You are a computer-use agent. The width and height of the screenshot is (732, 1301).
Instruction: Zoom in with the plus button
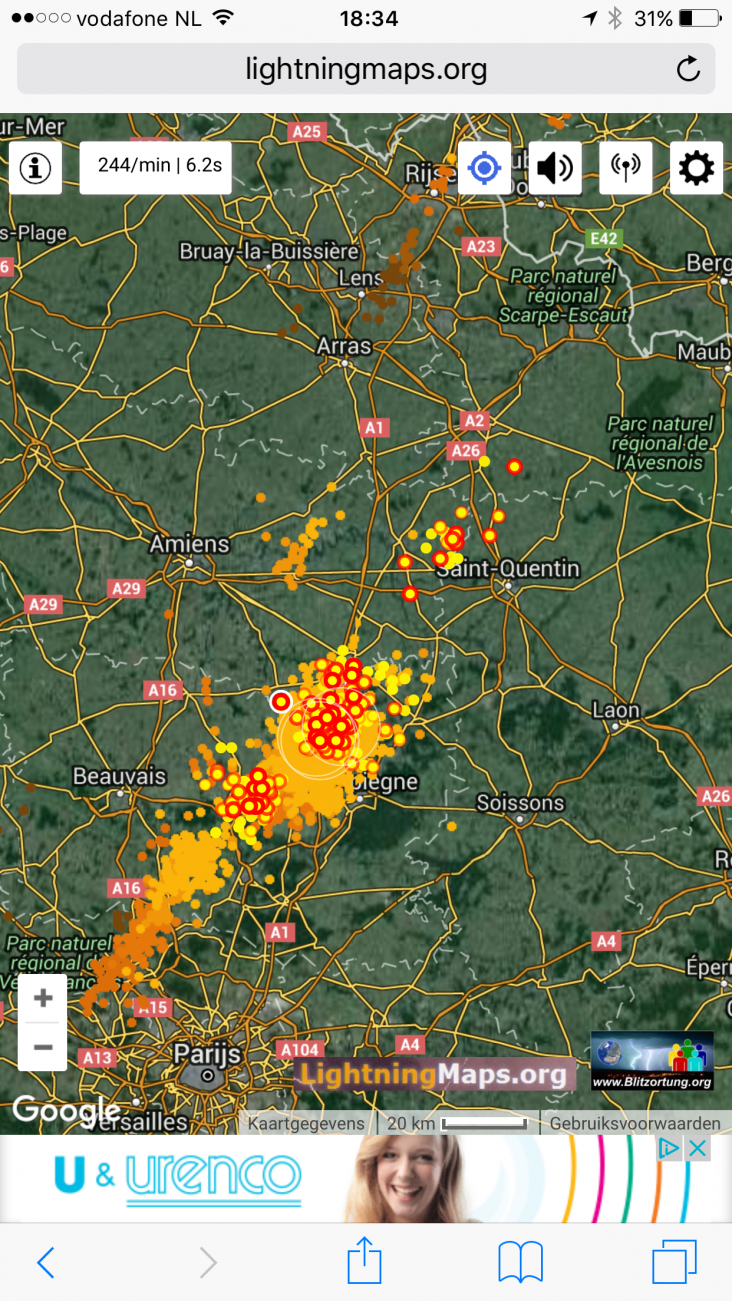click(43, 998)
